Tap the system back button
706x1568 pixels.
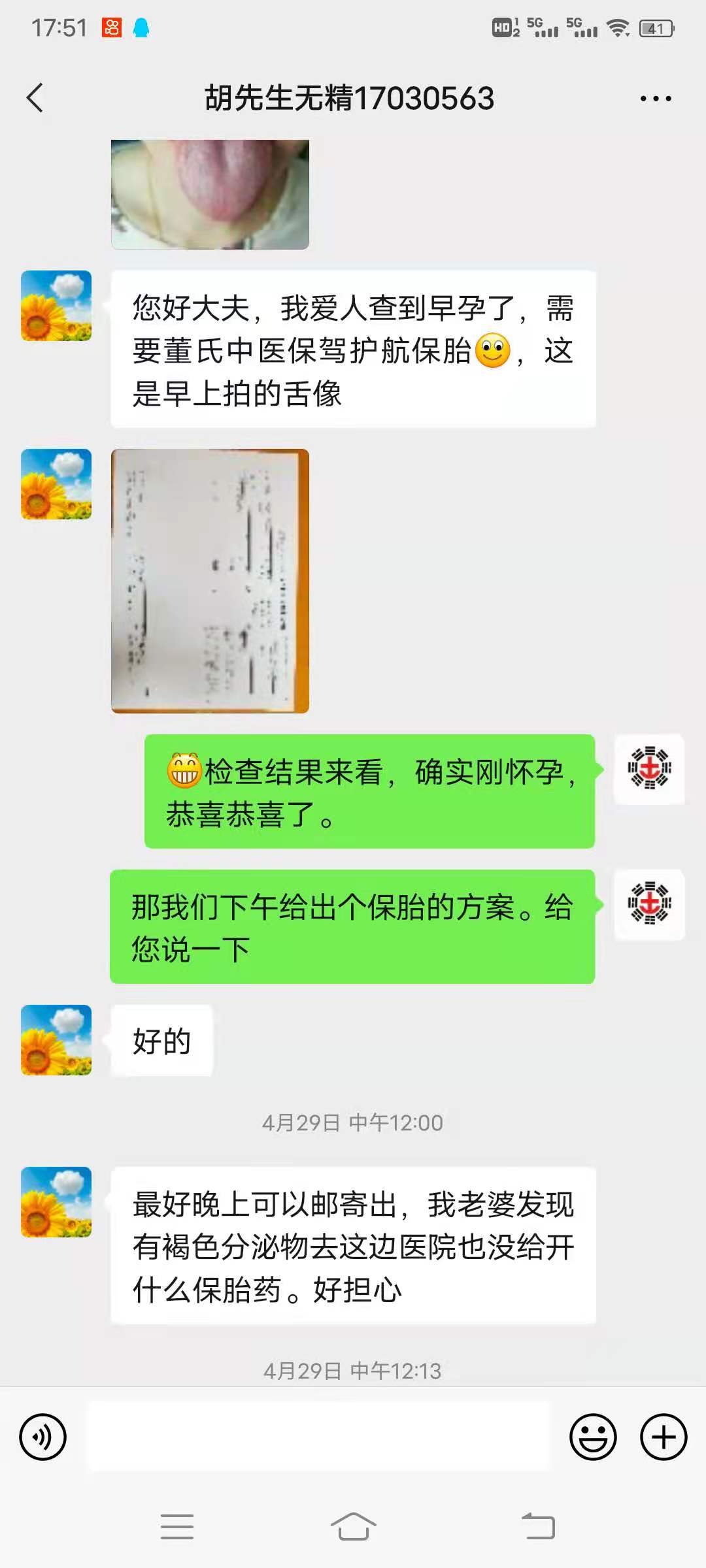(x=538, y=1527)
